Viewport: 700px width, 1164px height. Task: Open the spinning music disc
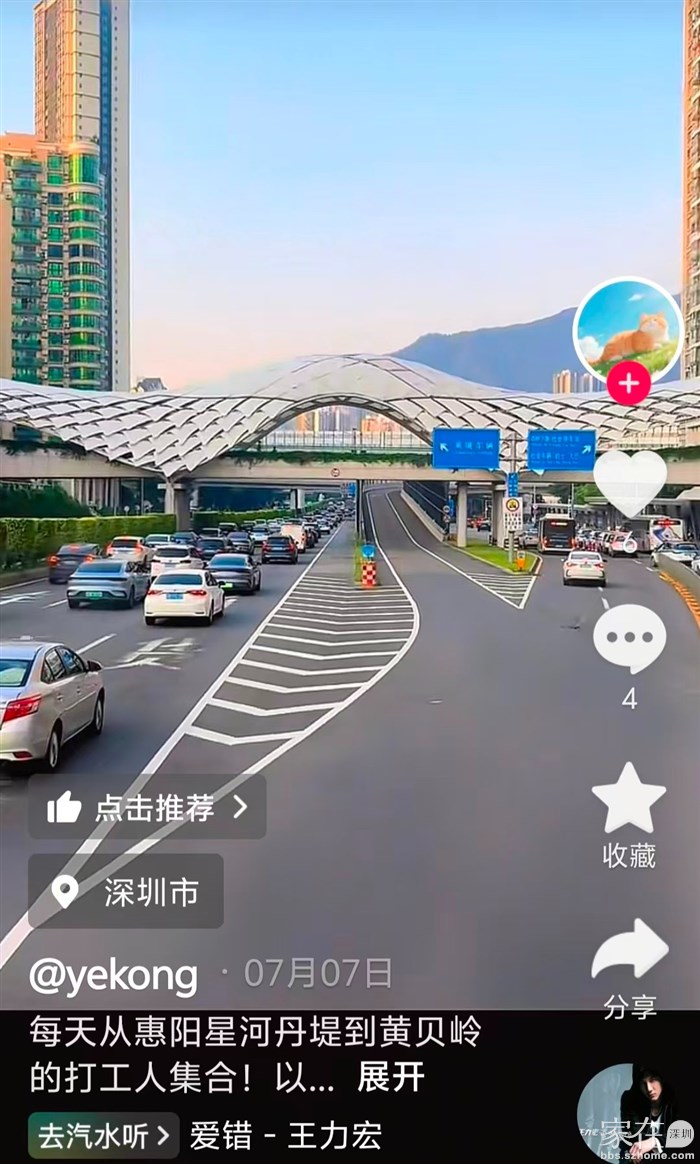[626, 1115]
